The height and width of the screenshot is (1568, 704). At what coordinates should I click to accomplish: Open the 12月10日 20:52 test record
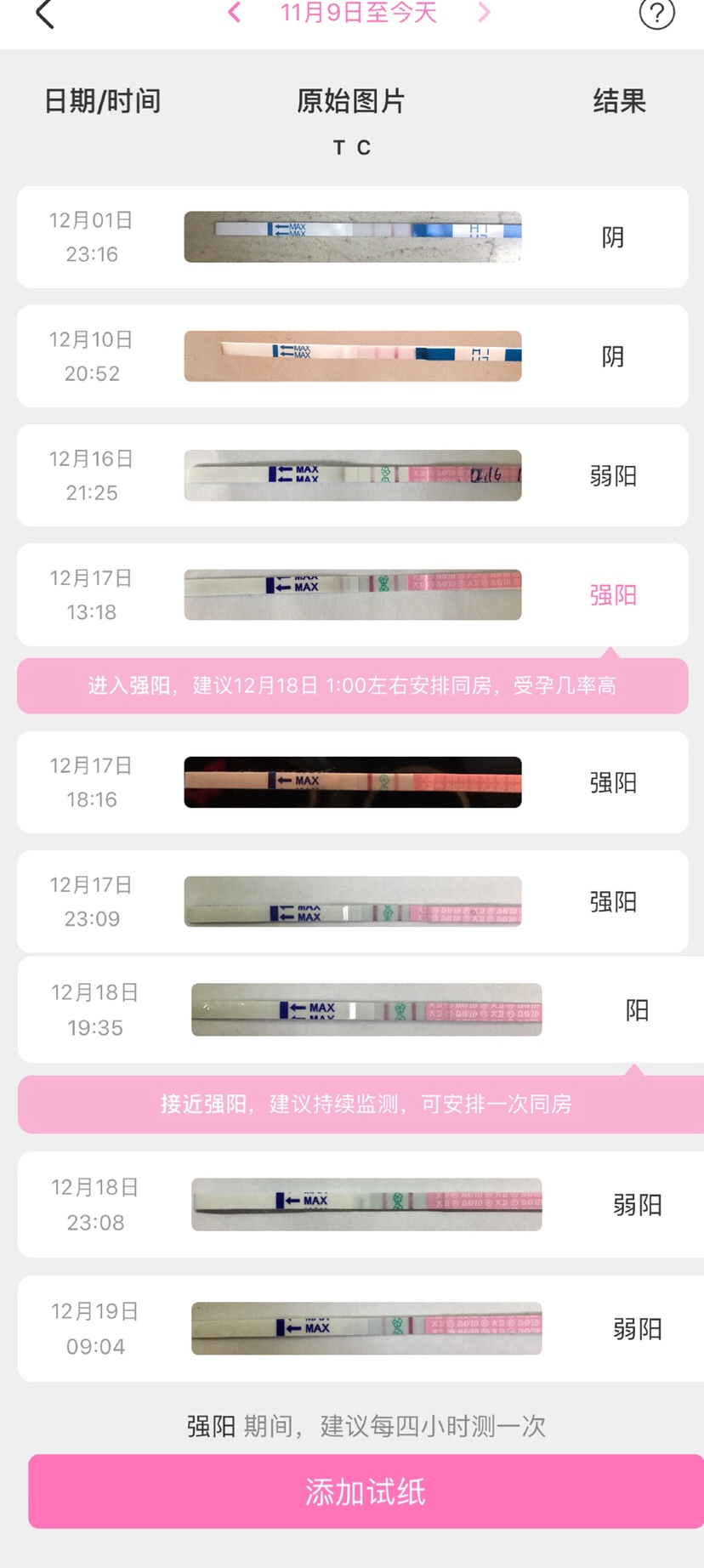(x=352, y=356)
